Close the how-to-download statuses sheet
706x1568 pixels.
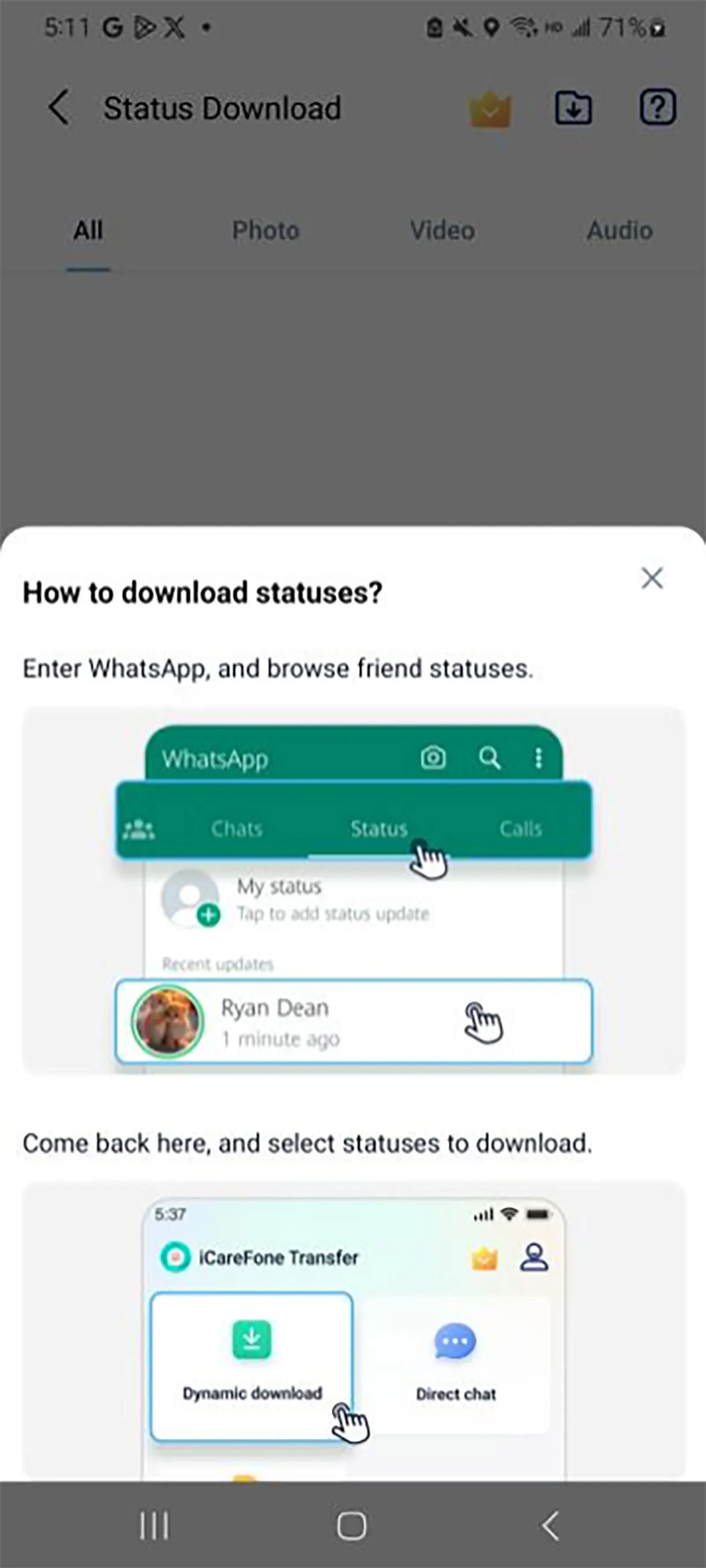point(652,578)
